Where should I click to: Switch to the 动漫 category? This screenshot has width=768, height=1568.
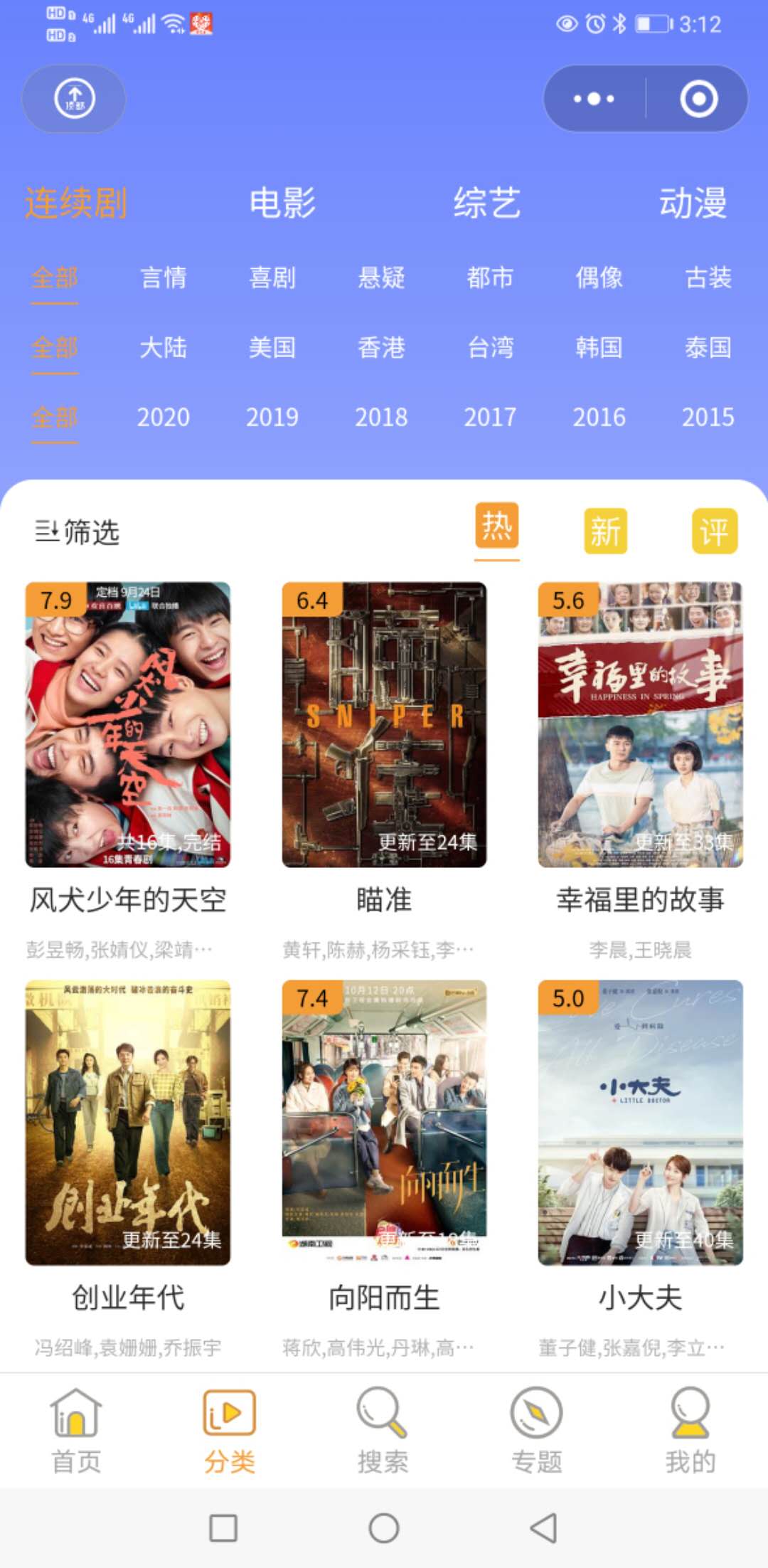click(x=693, y=203)
